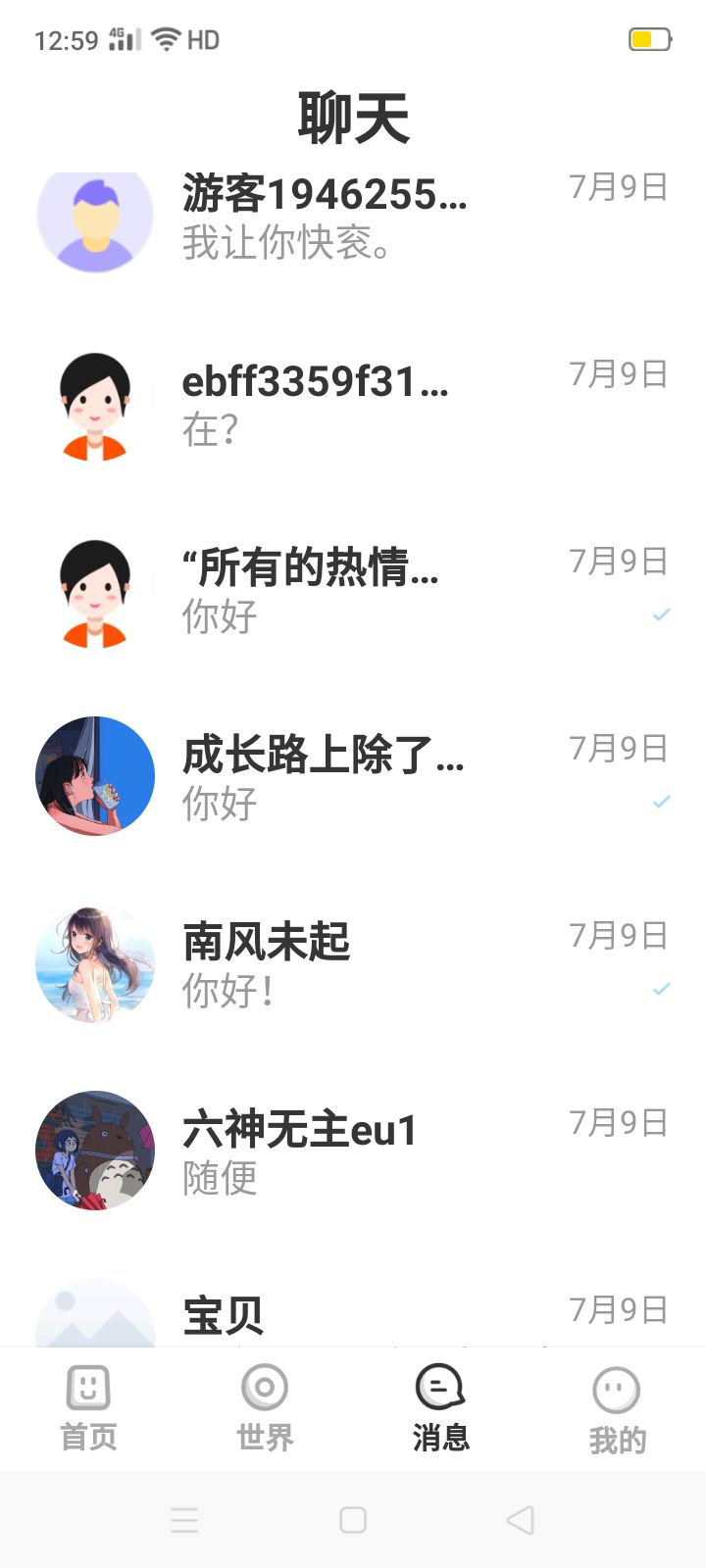706x1568 pixels.
Task: Select the 消息 tab
Action: coord(441,1409)
